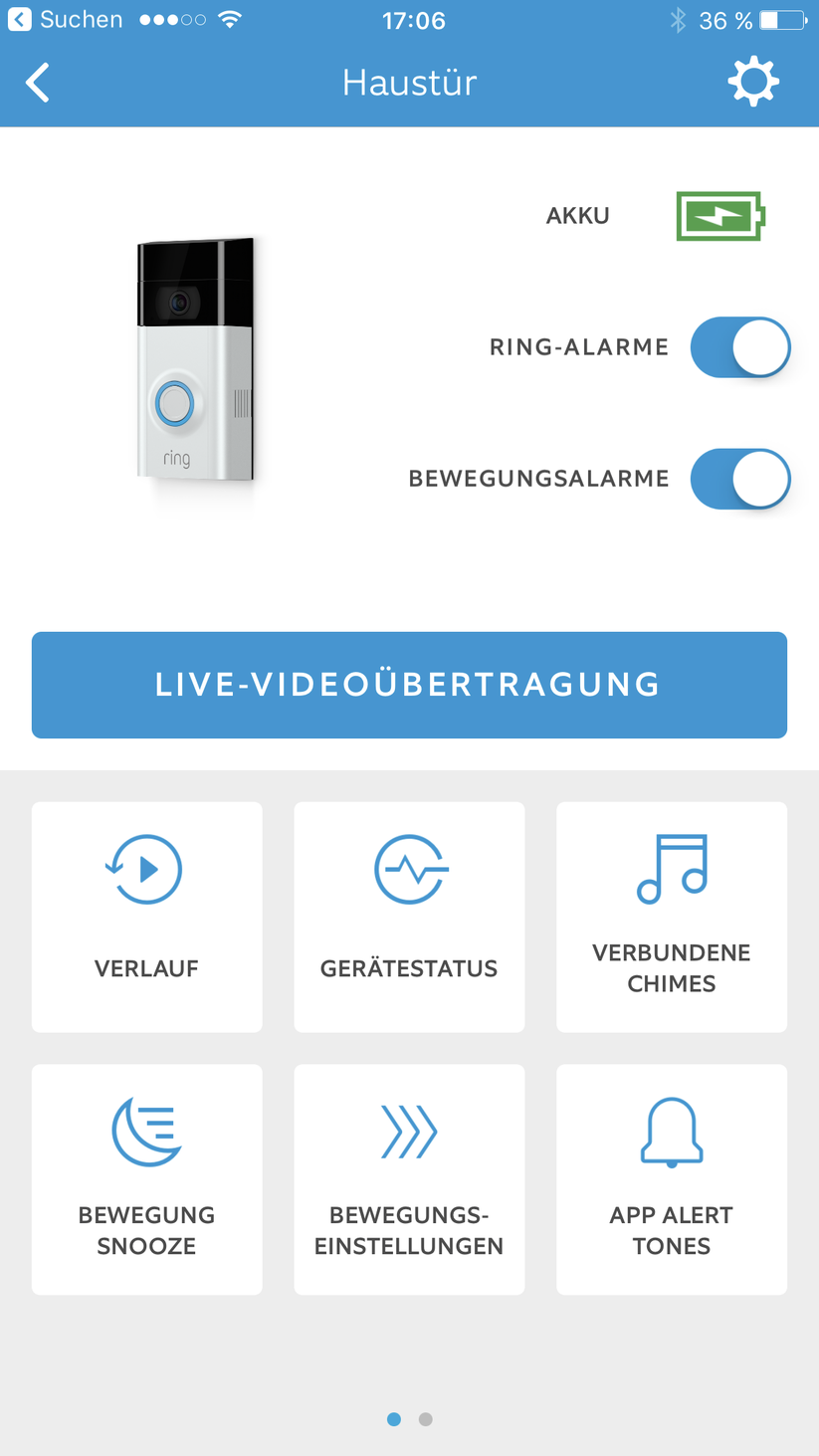This screenshot has height=1456, width=819.
Task: Open Verbundene Chimes
Action: (672, 917)
